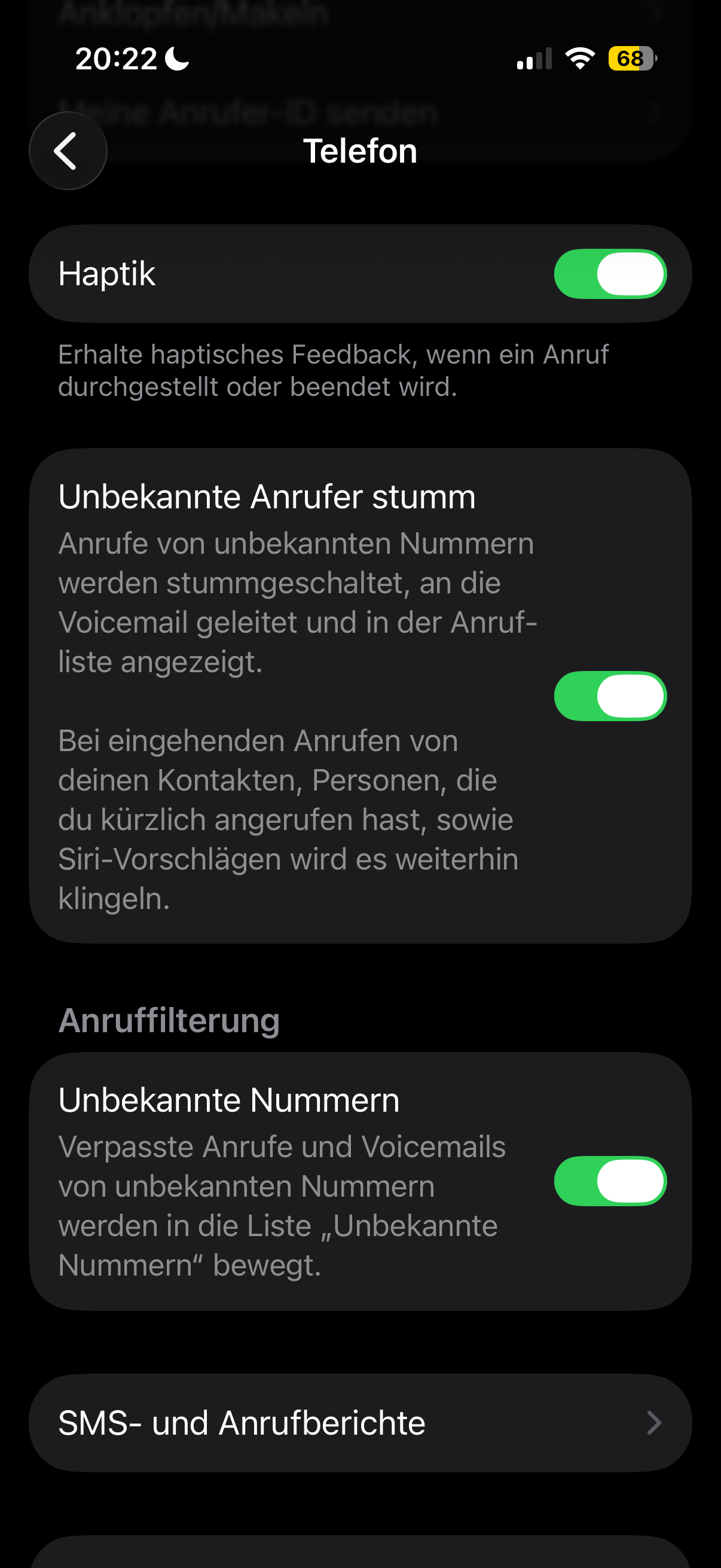The width and height of the screenshot is (721, 1568).
Task: Toggle Unbekannte Nummern call filtering off
Action: click(x=610, y=1180)
